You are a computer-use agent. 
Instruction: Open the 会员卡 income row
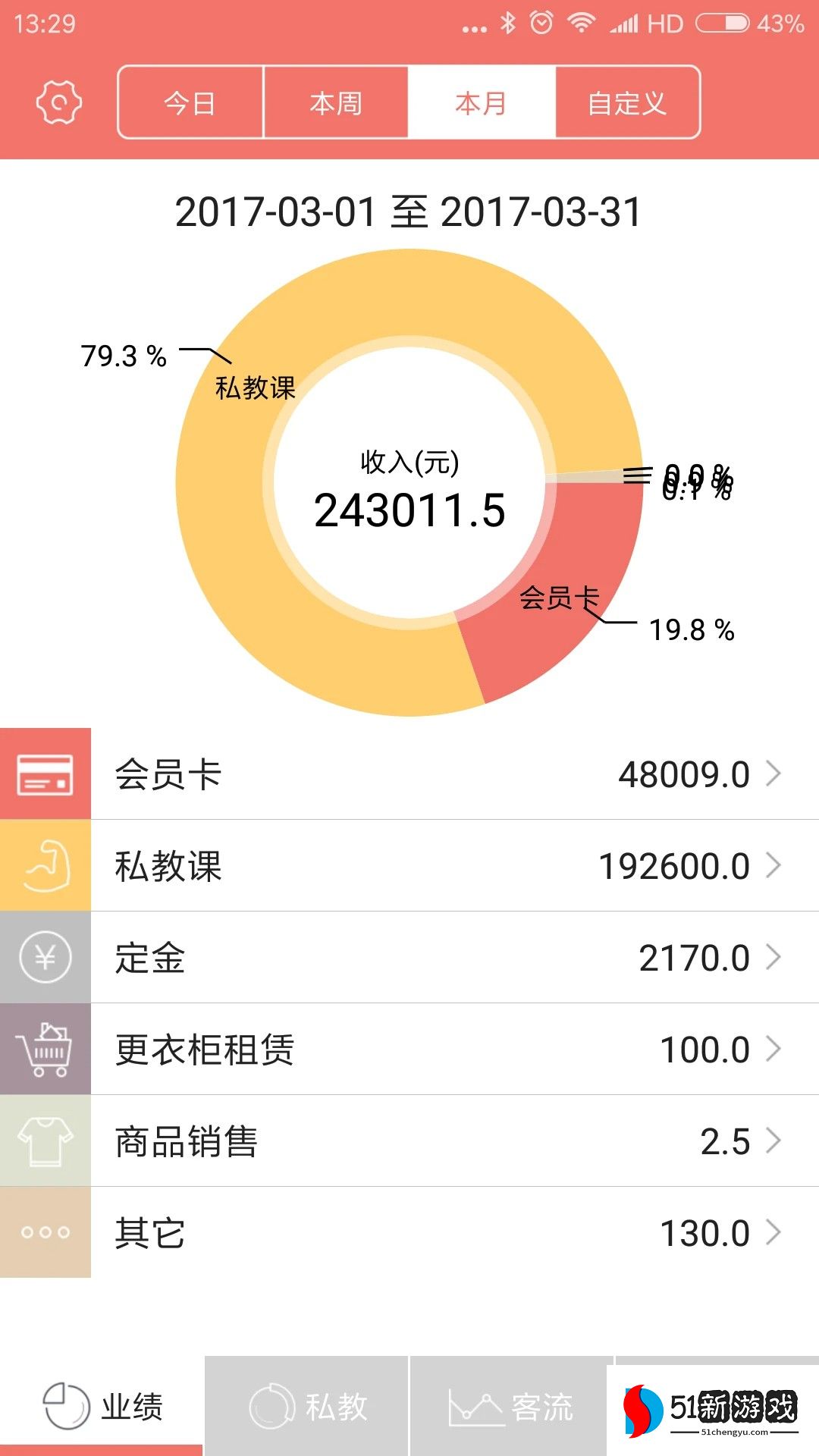pos(409,774)
